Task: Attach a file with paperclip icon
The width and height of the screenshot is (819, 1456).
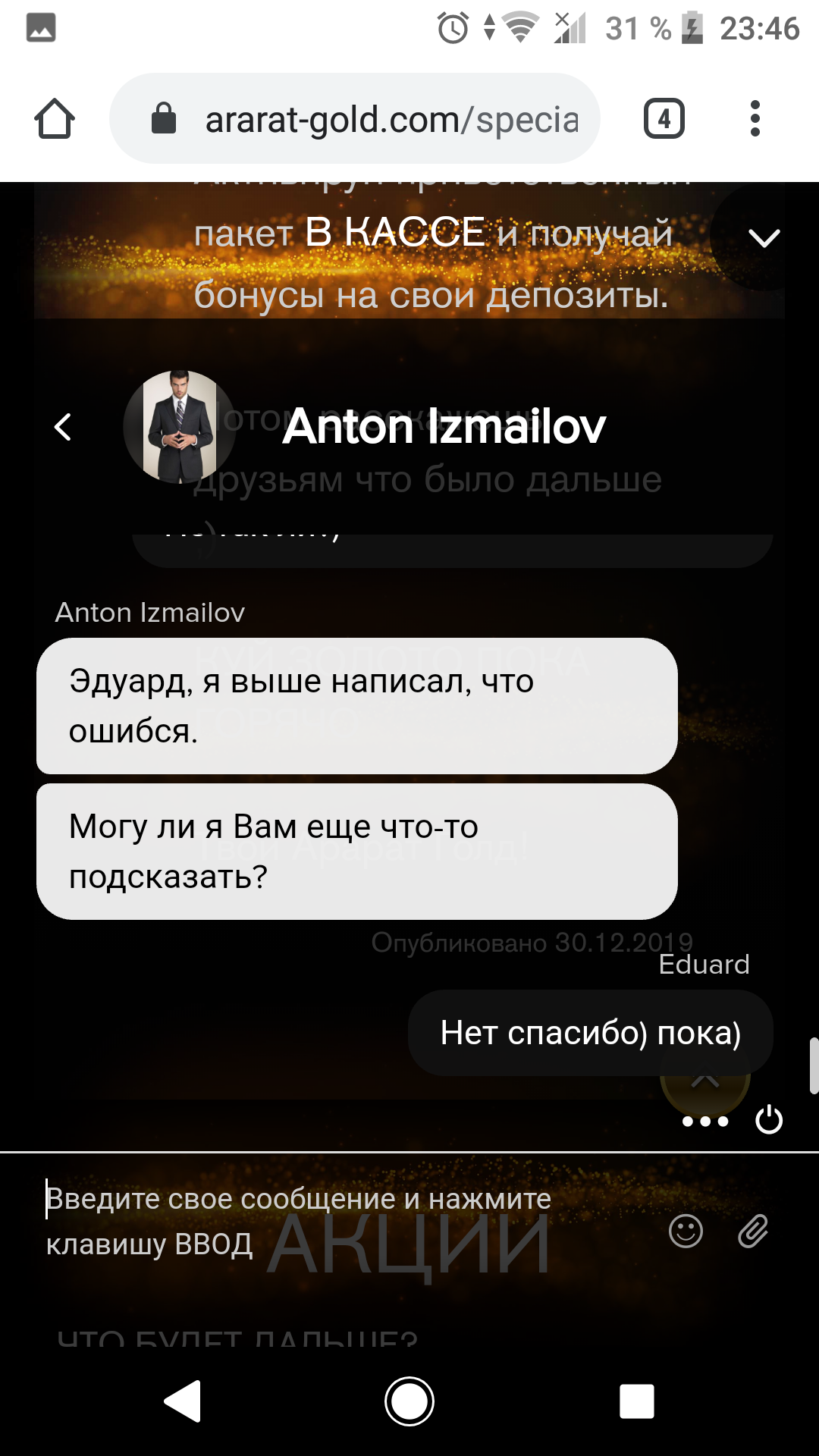Action: tap(753, 1231)
